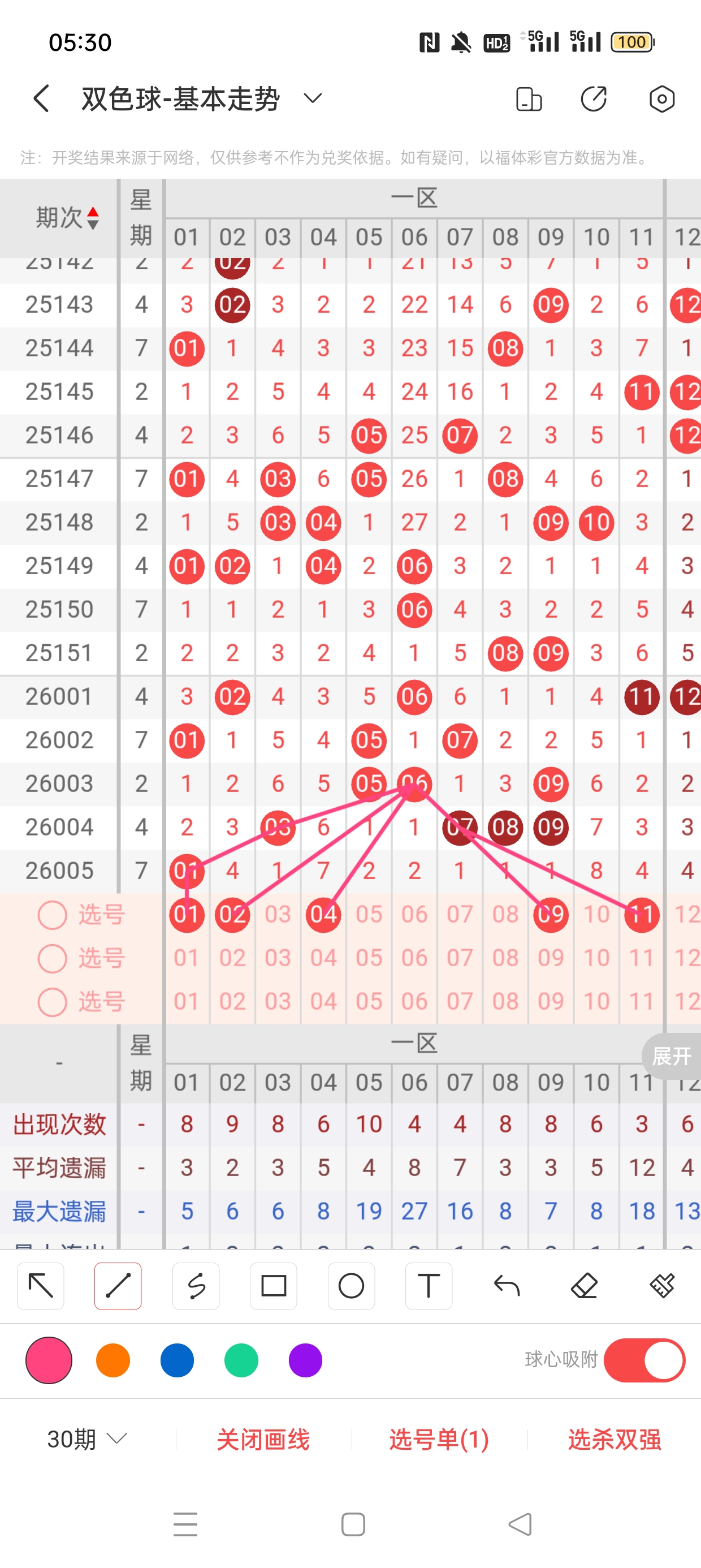Pick the circle drawing tool
701x1568 pixels.
point(351,1286)
